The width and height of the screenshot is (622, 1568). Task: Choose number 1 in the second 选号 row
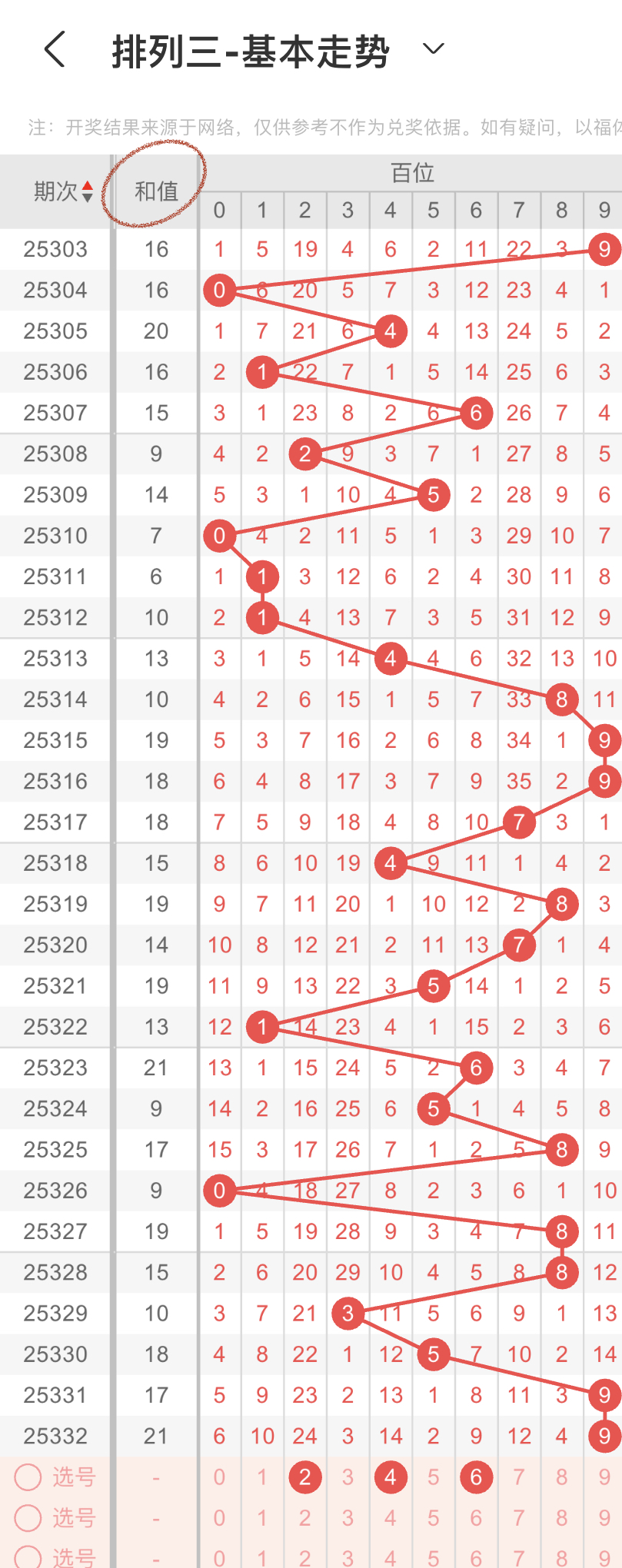(262, 1517)
